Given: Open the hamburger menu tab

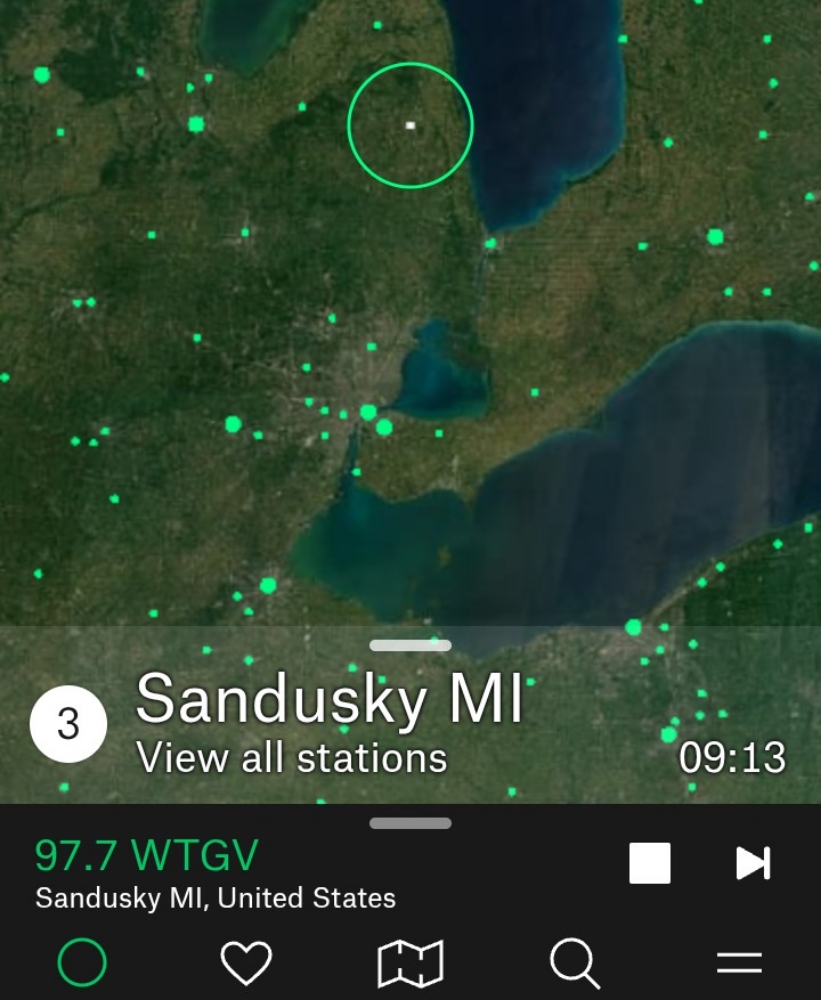Looking at the screenshot, I should click(739, 963).
